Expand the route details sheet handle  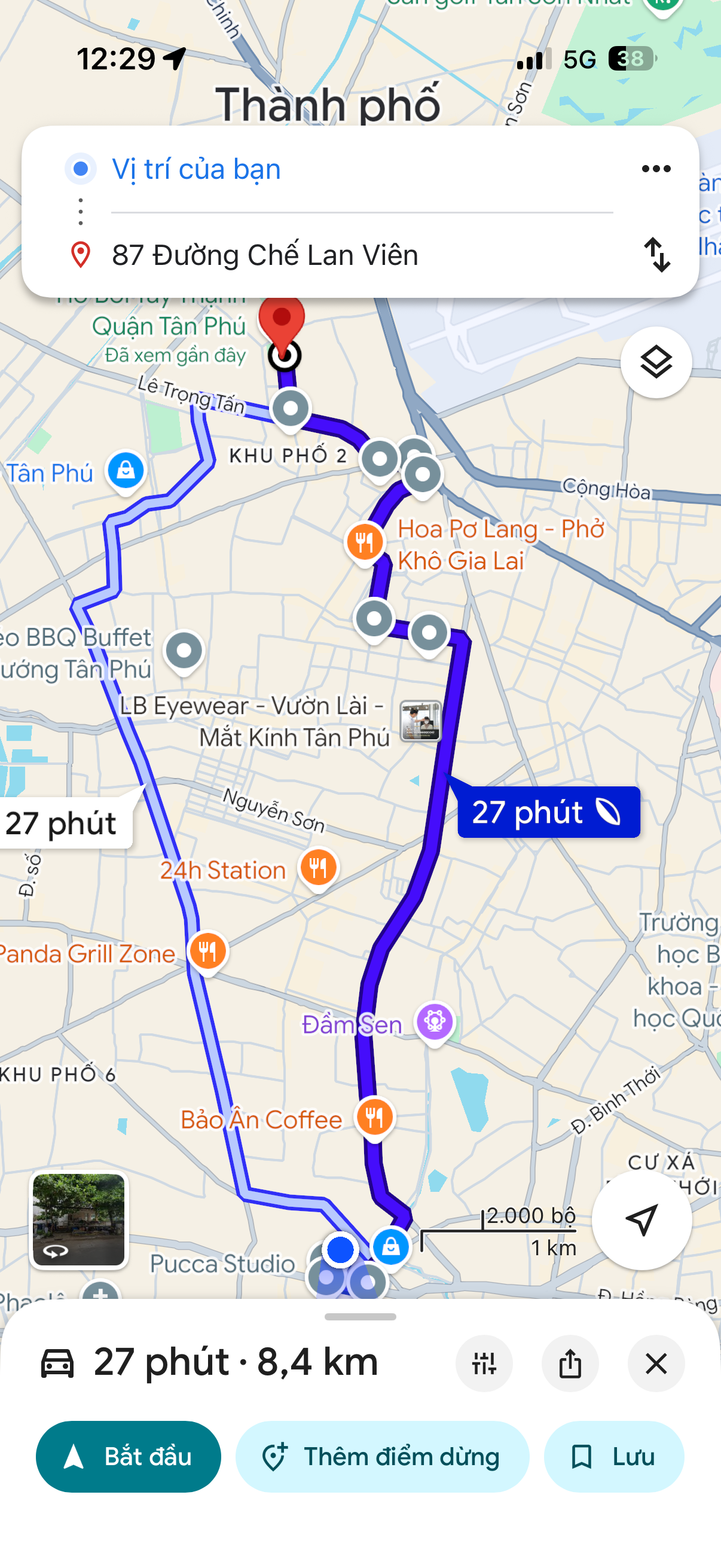click(360, 1317)
